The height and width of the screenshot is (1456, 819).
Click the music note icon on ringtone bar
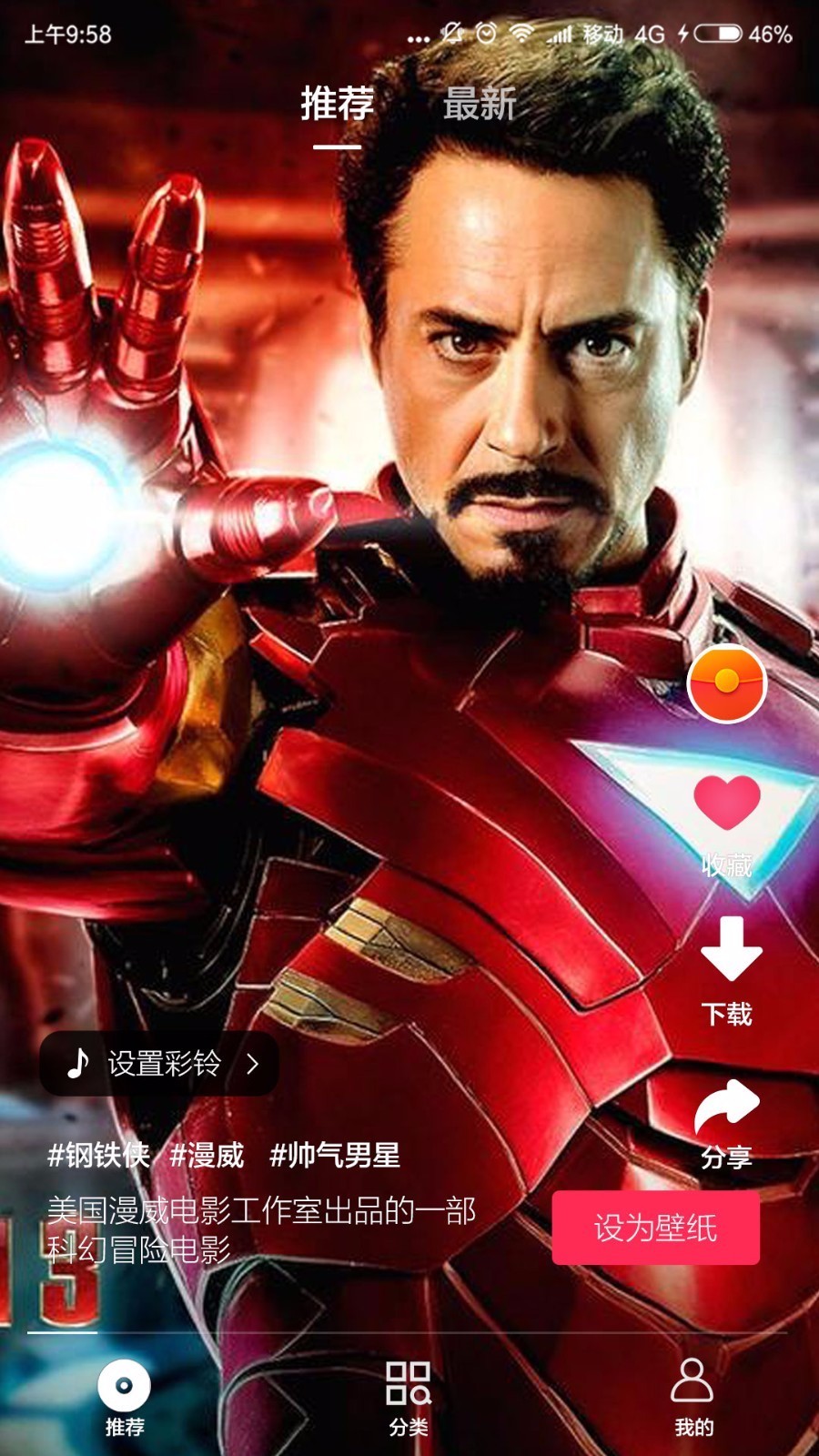pos(76,1063)
